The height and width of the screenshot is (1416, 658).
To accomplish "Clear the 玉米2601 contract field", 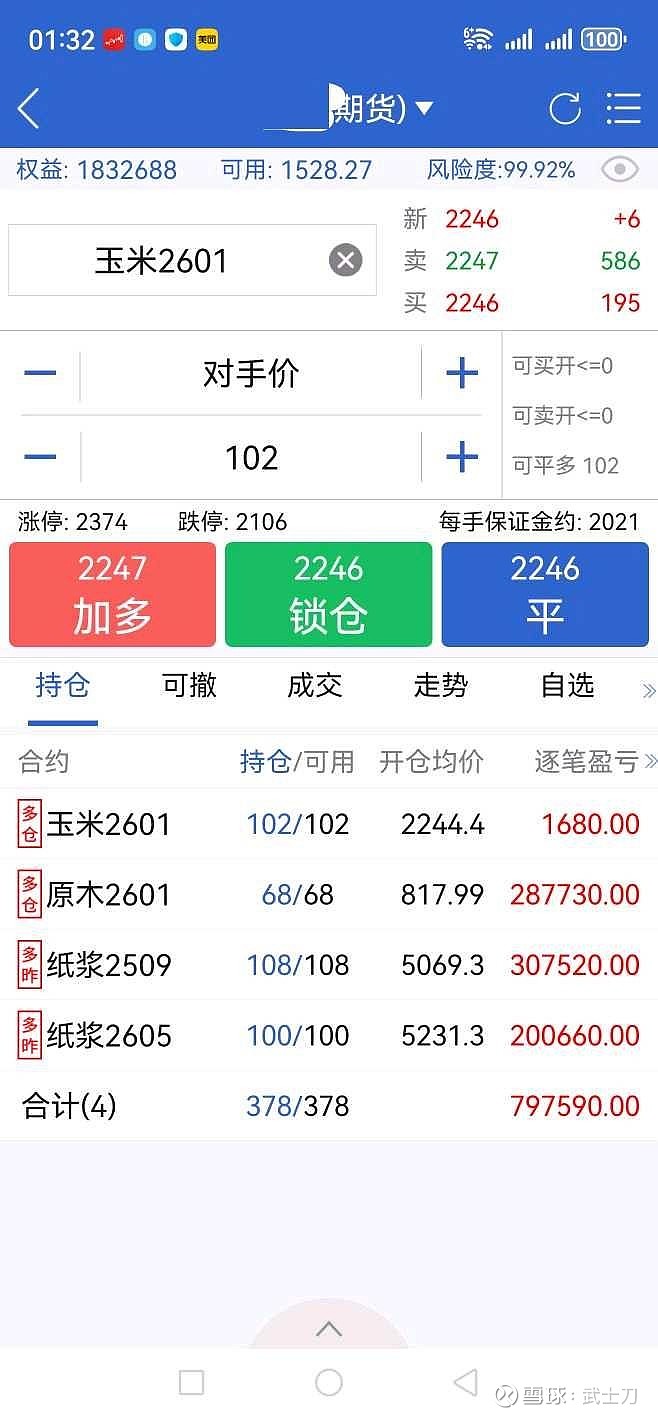I will (x=346, y=261).
